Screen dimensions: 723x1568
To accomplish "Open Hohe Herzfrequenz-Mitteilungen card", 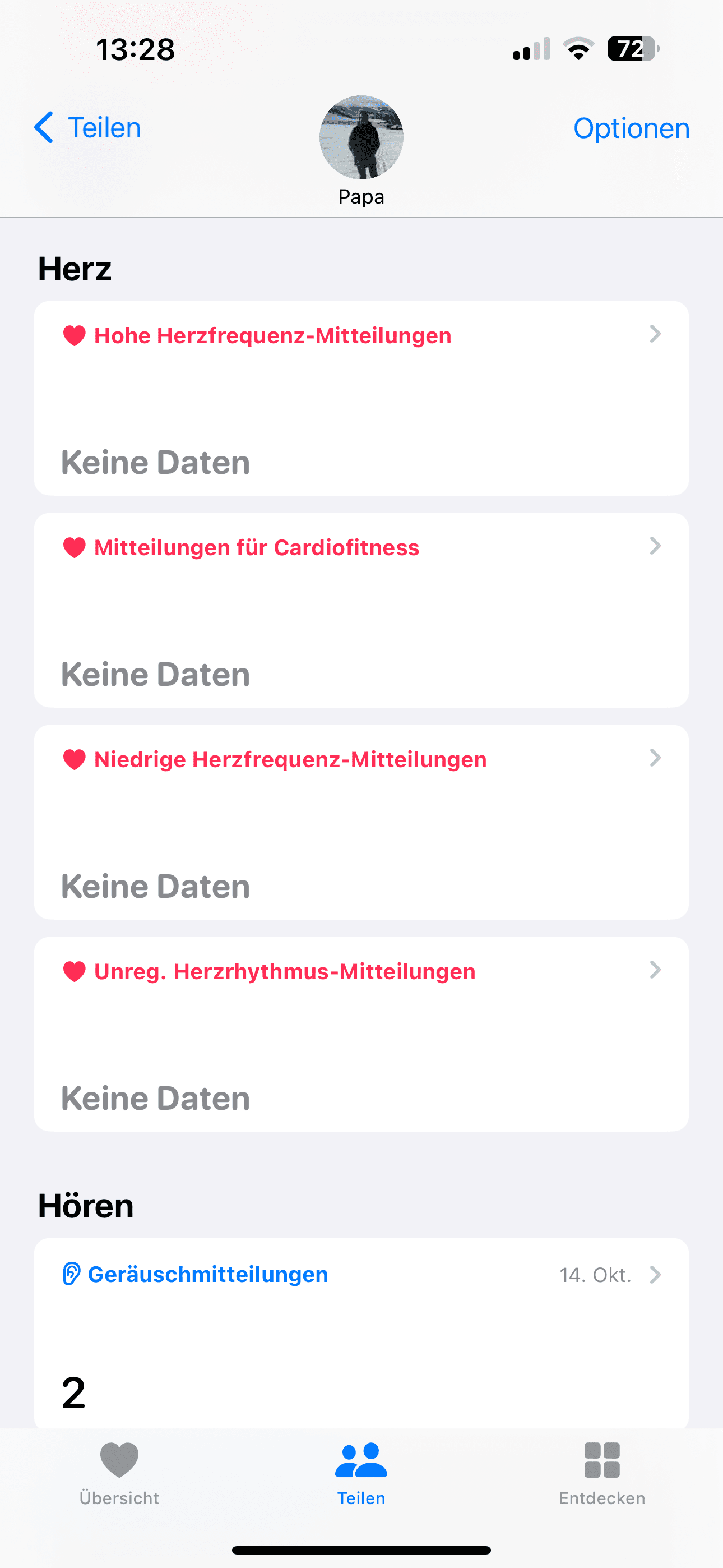I will point(361,398).
